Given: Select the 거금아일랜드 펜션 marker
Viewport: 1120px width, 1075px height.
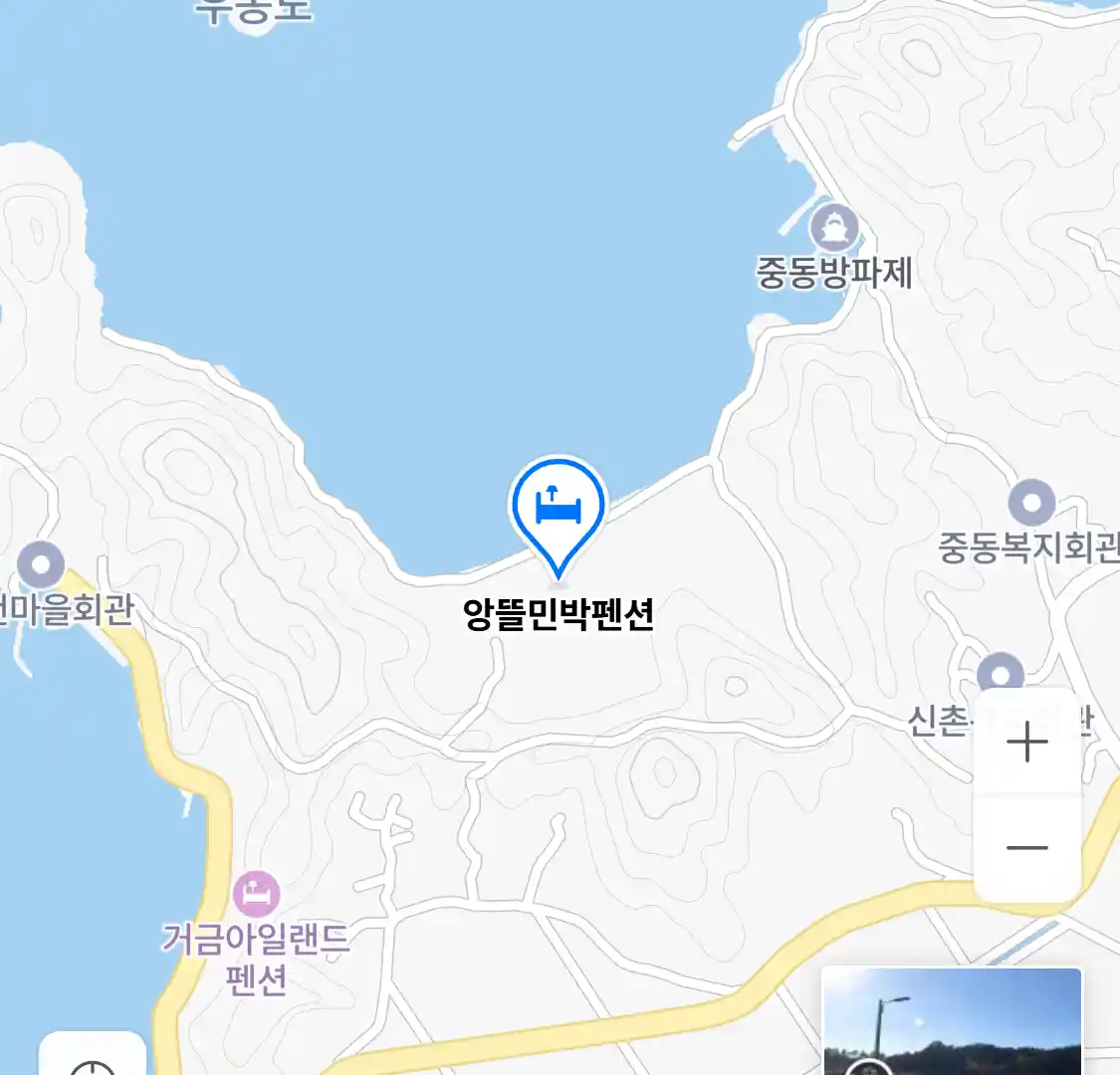Looking at the screenshot, I should [x=257, y=894].
